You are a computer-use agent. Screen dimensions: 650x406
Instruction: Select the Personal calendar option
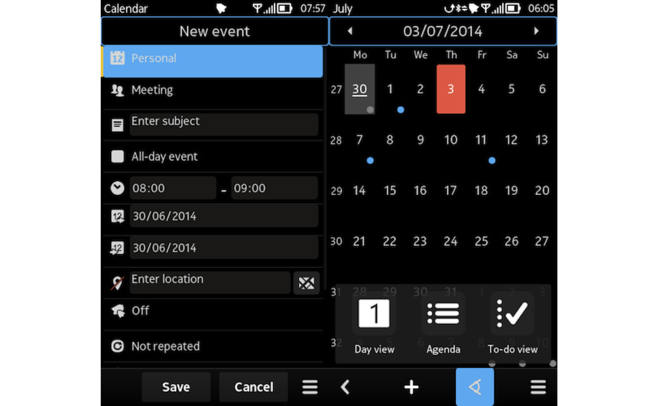212,59
